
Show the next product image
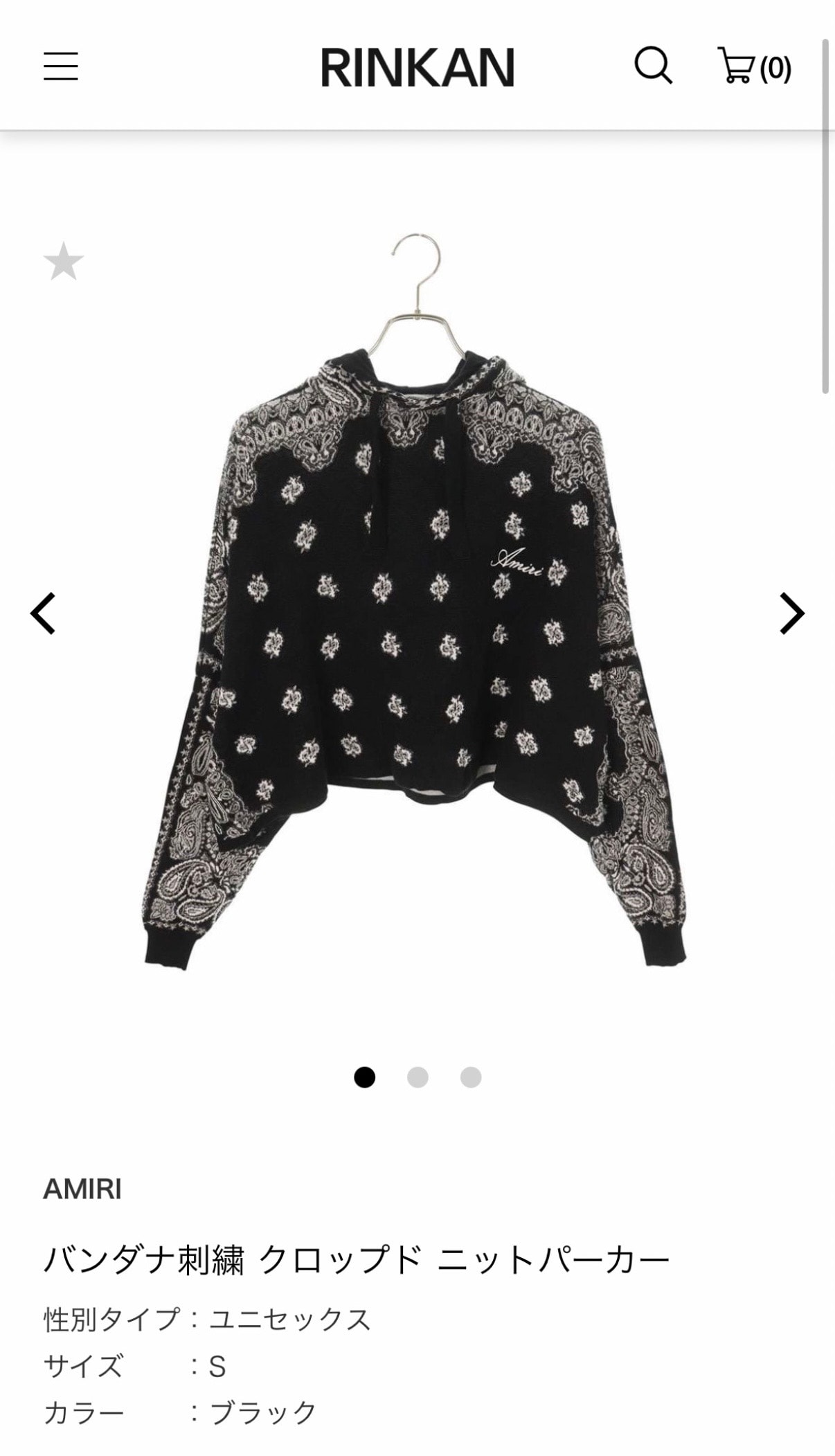(x=791, y=613)
